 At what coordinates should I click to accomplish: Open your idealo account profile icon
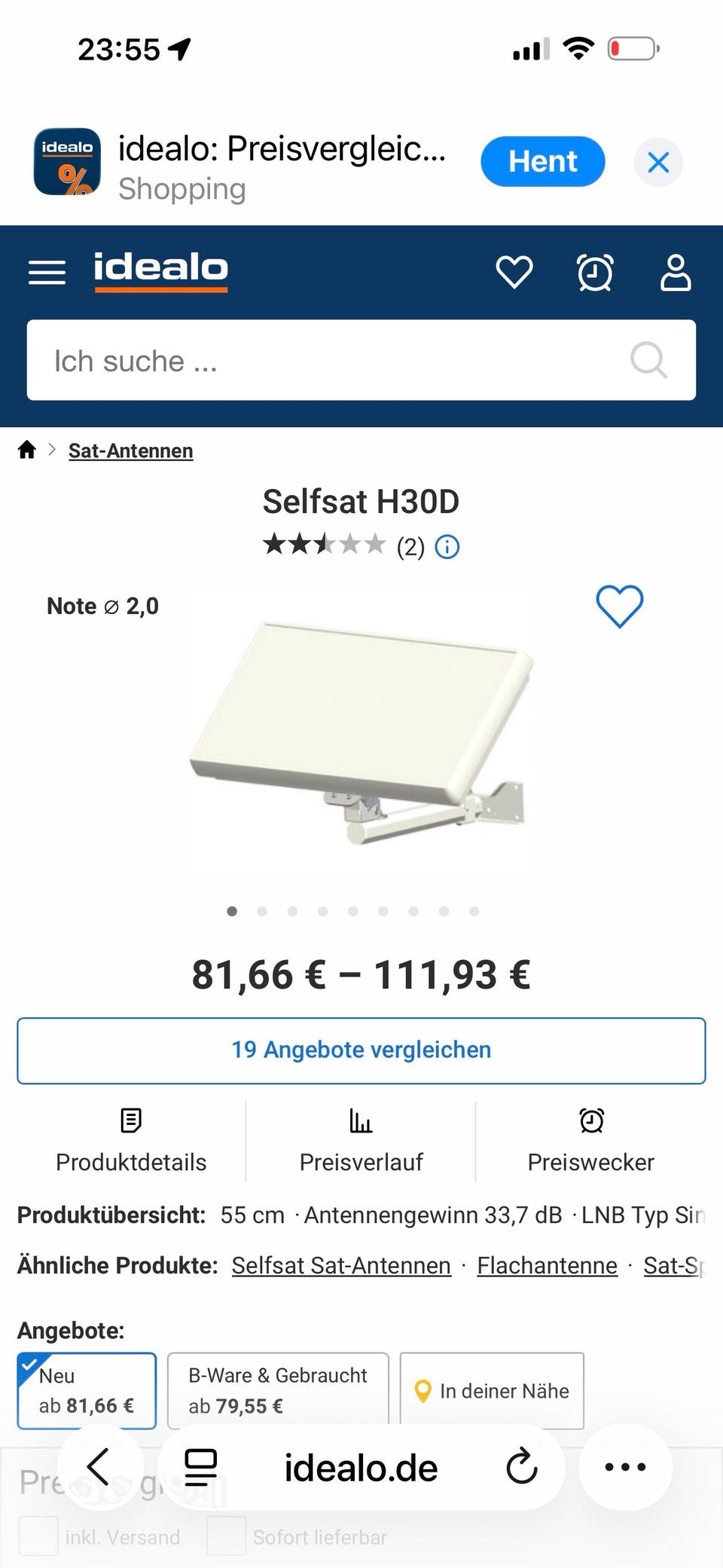pyautogui.click(x=675, y=272)
